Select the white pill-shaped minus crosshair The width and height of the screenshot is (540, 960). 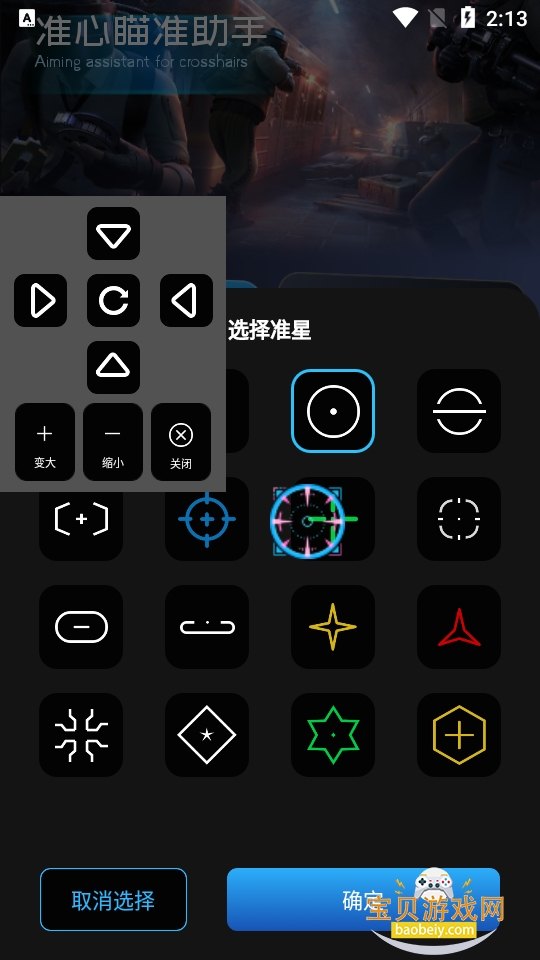(x=81, y=626)
